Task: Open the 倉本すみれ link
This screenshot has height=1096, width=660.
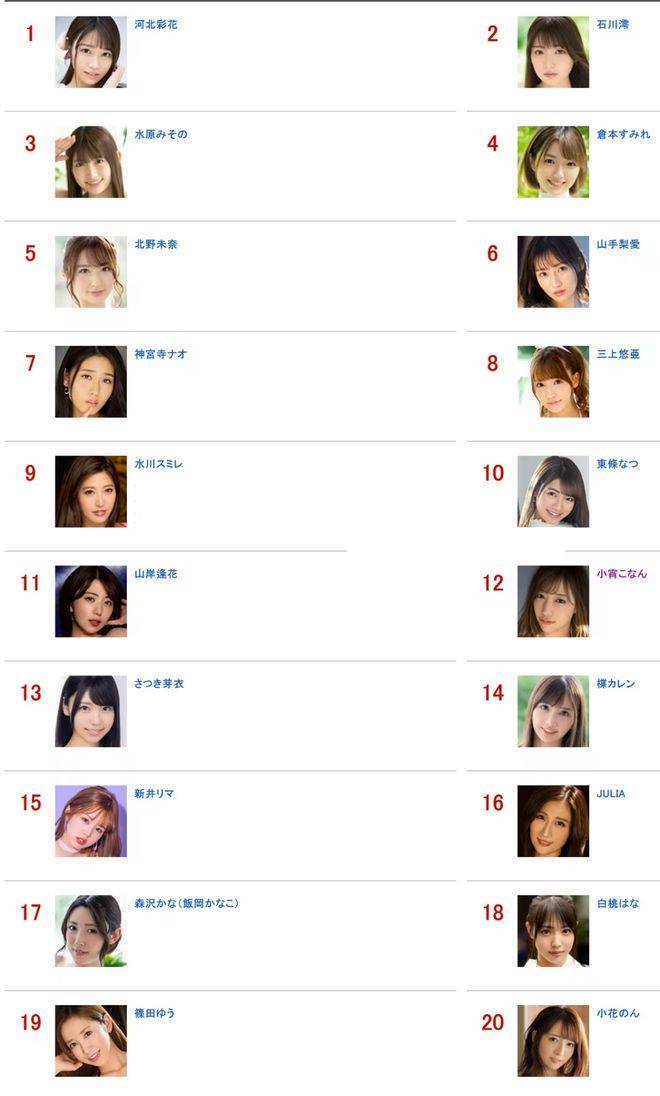Action: coord(623,134)
